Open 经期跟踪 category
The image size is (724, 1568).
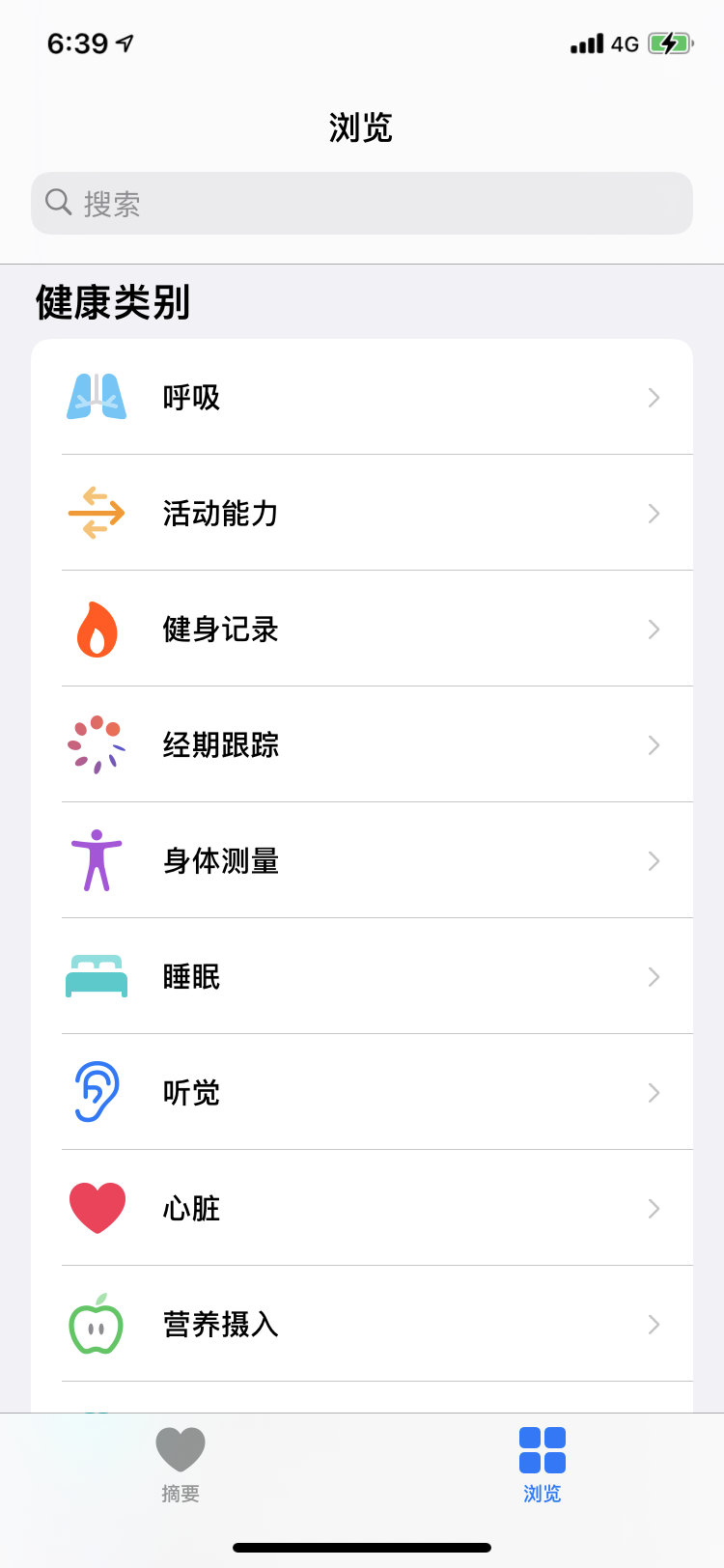362,744
